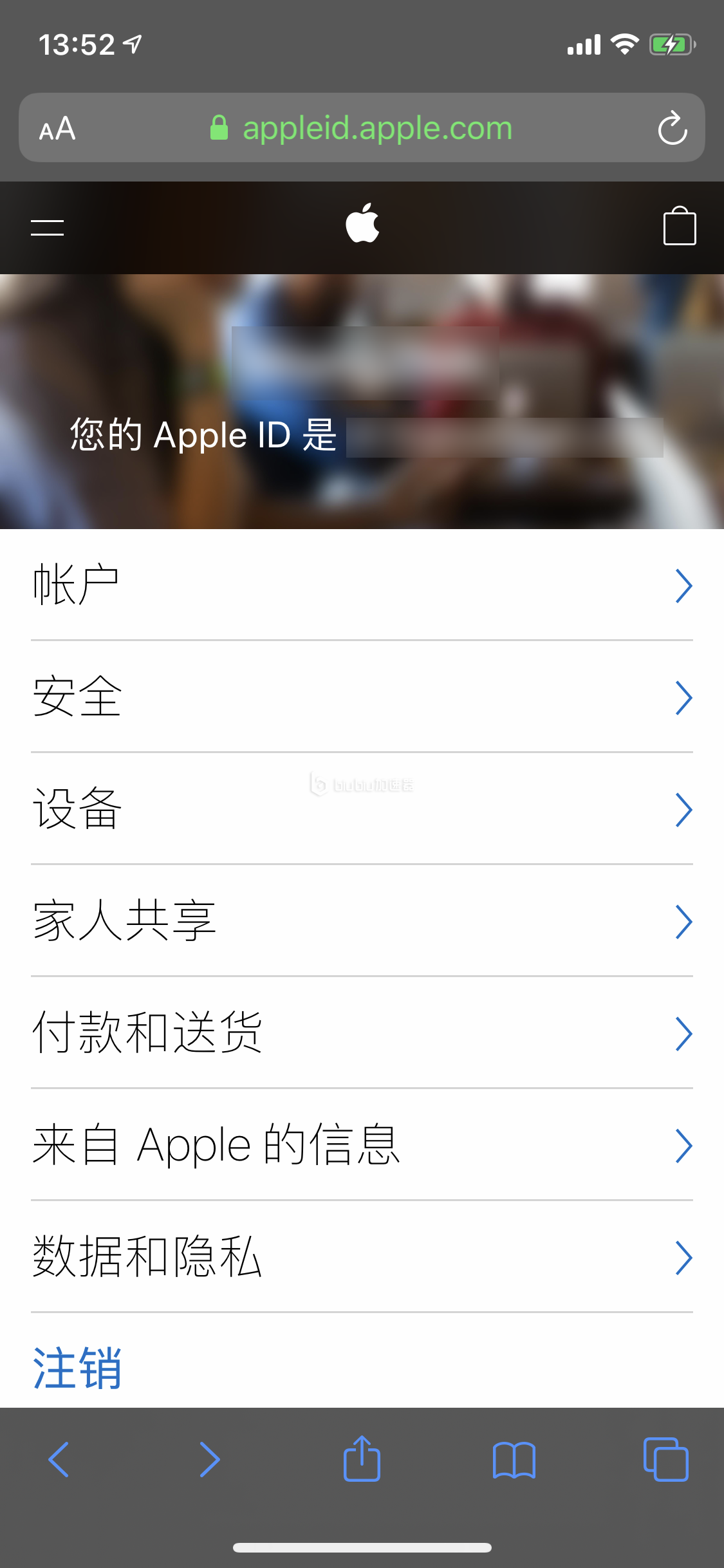The height and width of the screenshot is (1568, 724).
Task: Tap the 注销 sign out link
Action: click(x=77, y=1368)
